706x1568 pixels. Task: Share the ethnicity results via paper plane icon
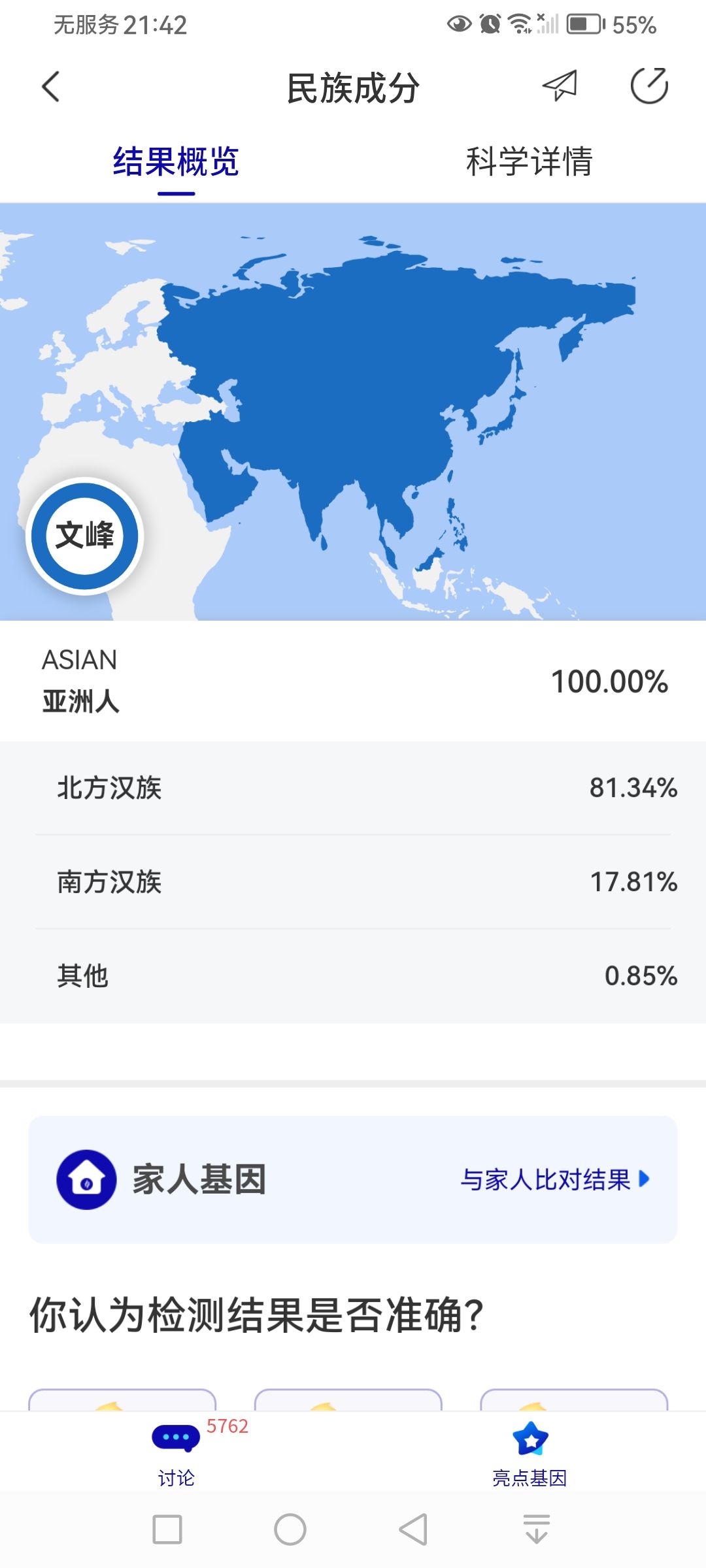coord(560,86)
